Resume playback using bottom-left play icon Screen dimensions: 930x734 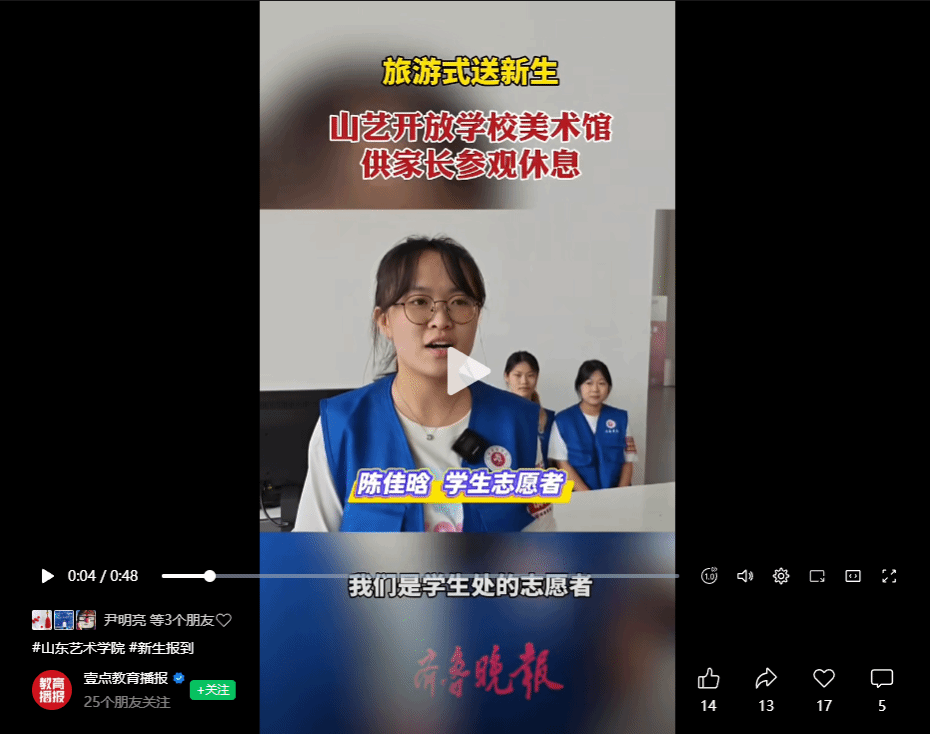[47, 576]
